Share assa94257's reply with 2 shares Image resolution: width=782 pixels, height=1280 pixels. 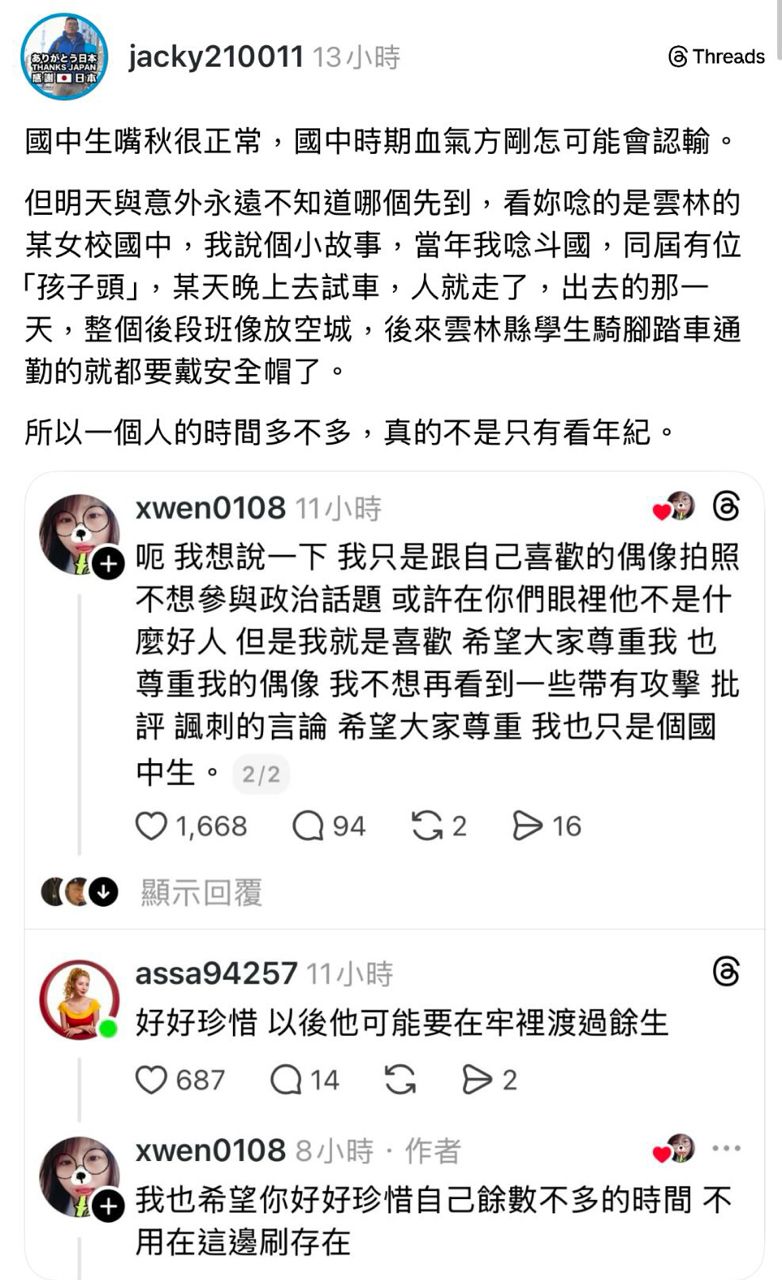[x=489, y=1080]
